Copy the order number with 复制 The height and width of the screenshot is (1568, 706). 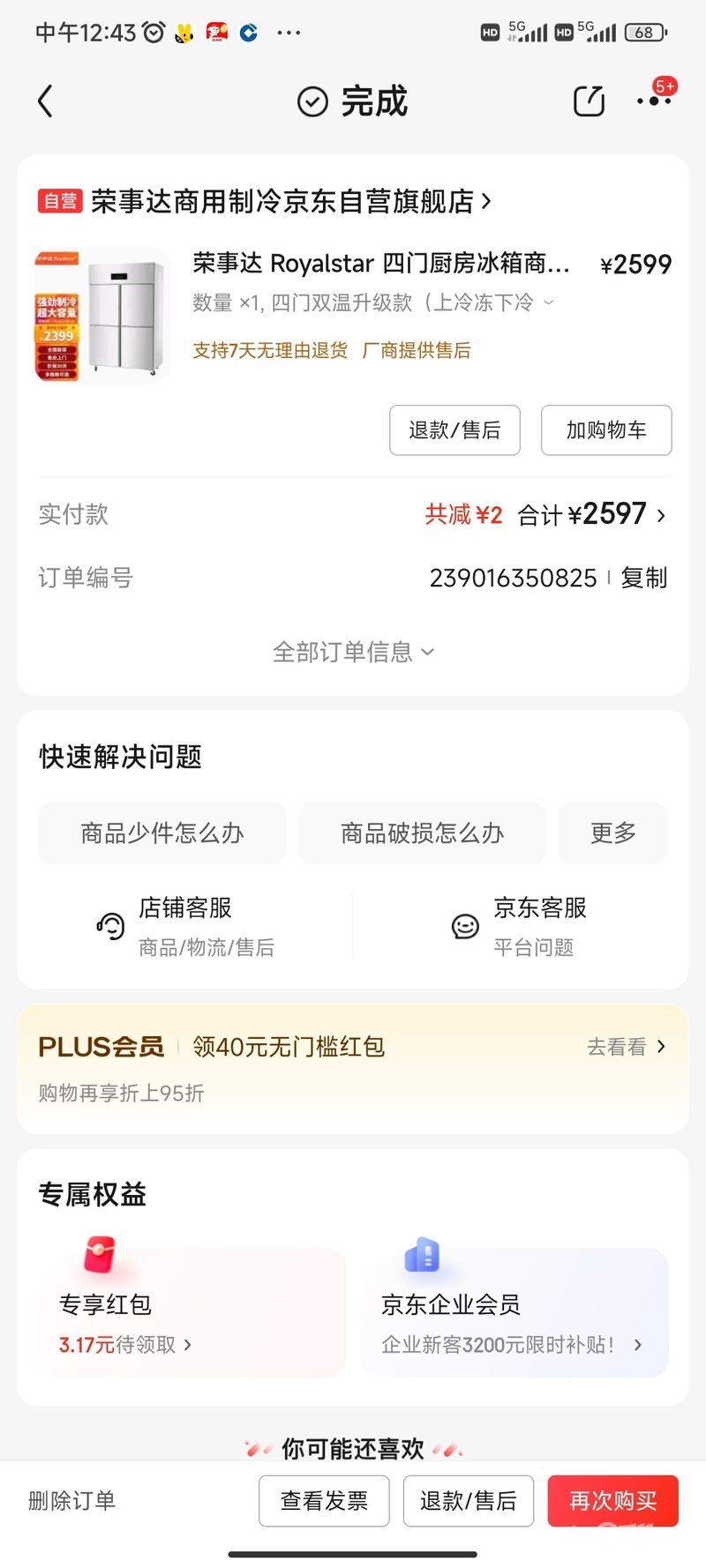pyautogui.click(x=644, y=578)
